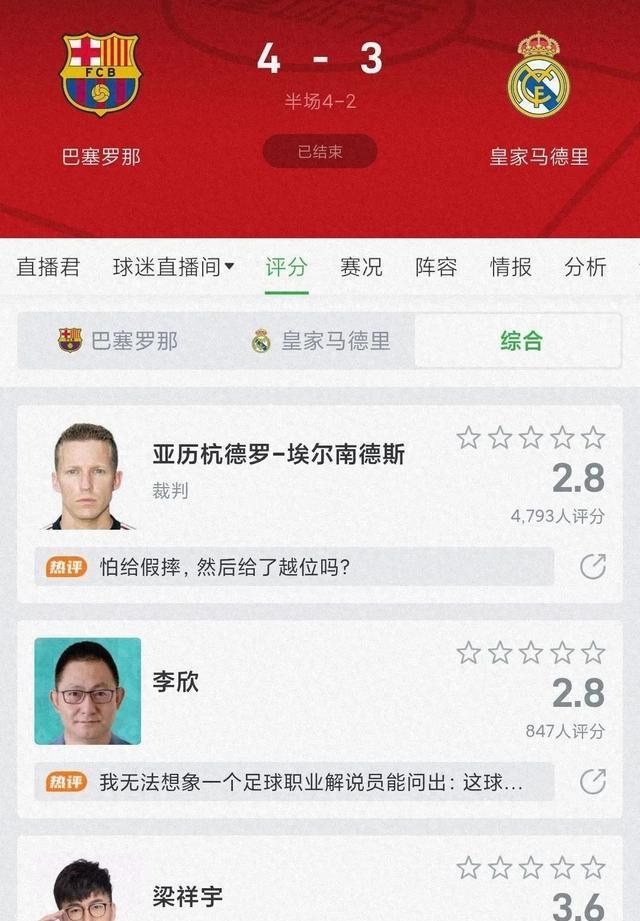Switch to the 阵容 tab
The image size is (640, 921).
(x=436, y=267)
